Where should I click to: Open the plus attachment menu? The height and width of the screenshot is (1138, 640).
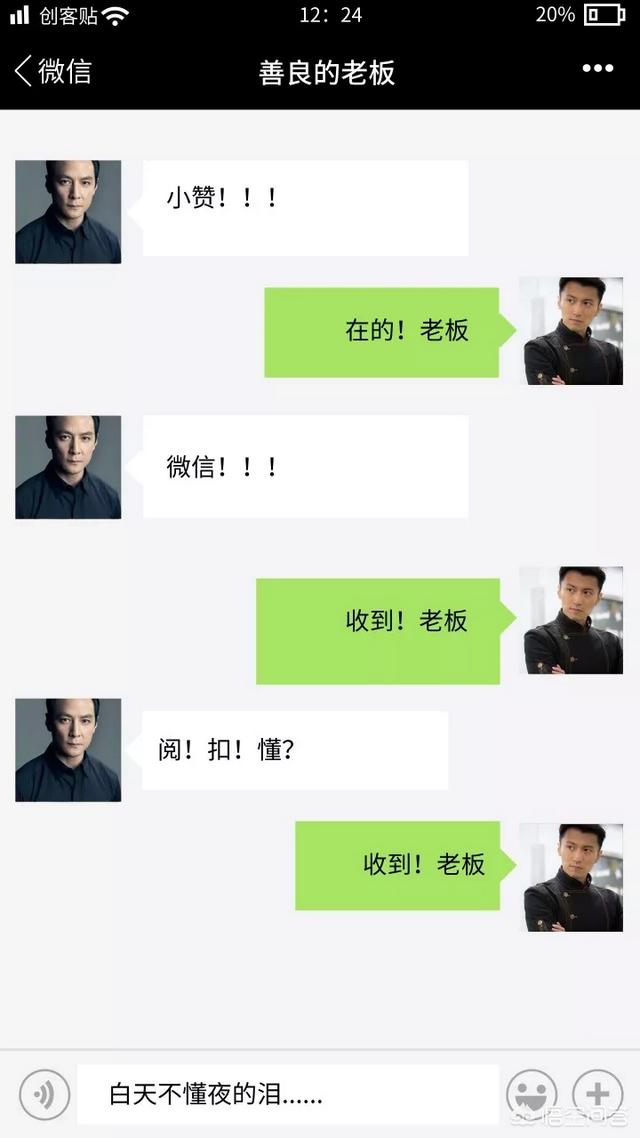[x=597, y=1094]
